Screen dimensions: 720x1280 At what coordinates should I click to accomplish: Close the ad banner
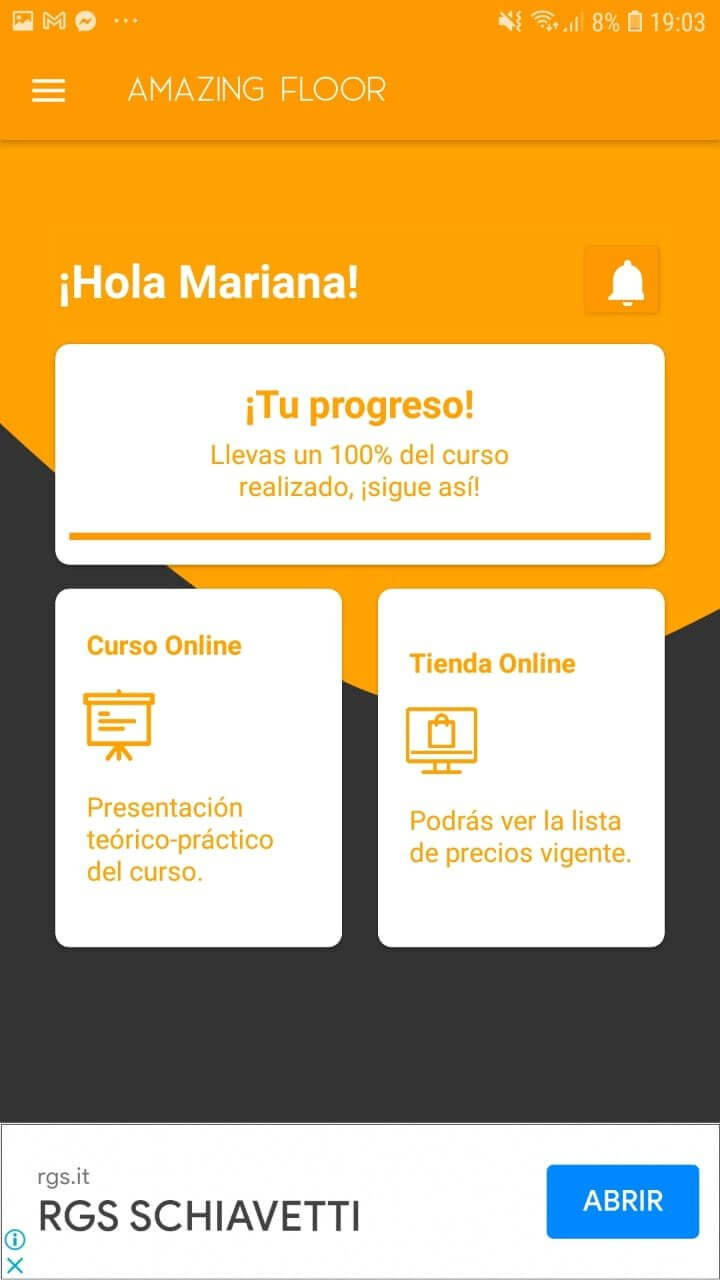[x=14, y=1266]
